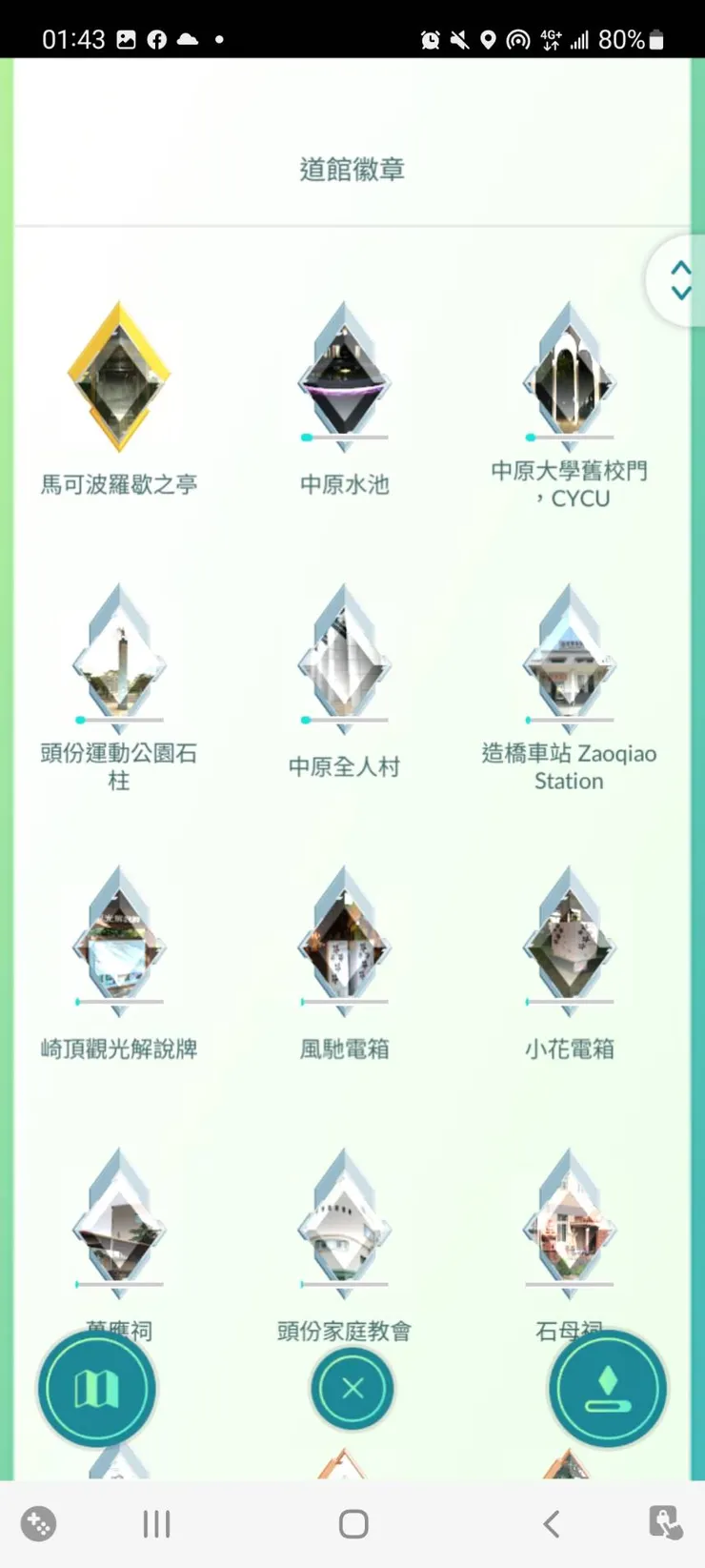Open the 馬可波羅歇之亭 gold gym badge
The width and height of the screenshot is (705, 1568).
(118, 377)
